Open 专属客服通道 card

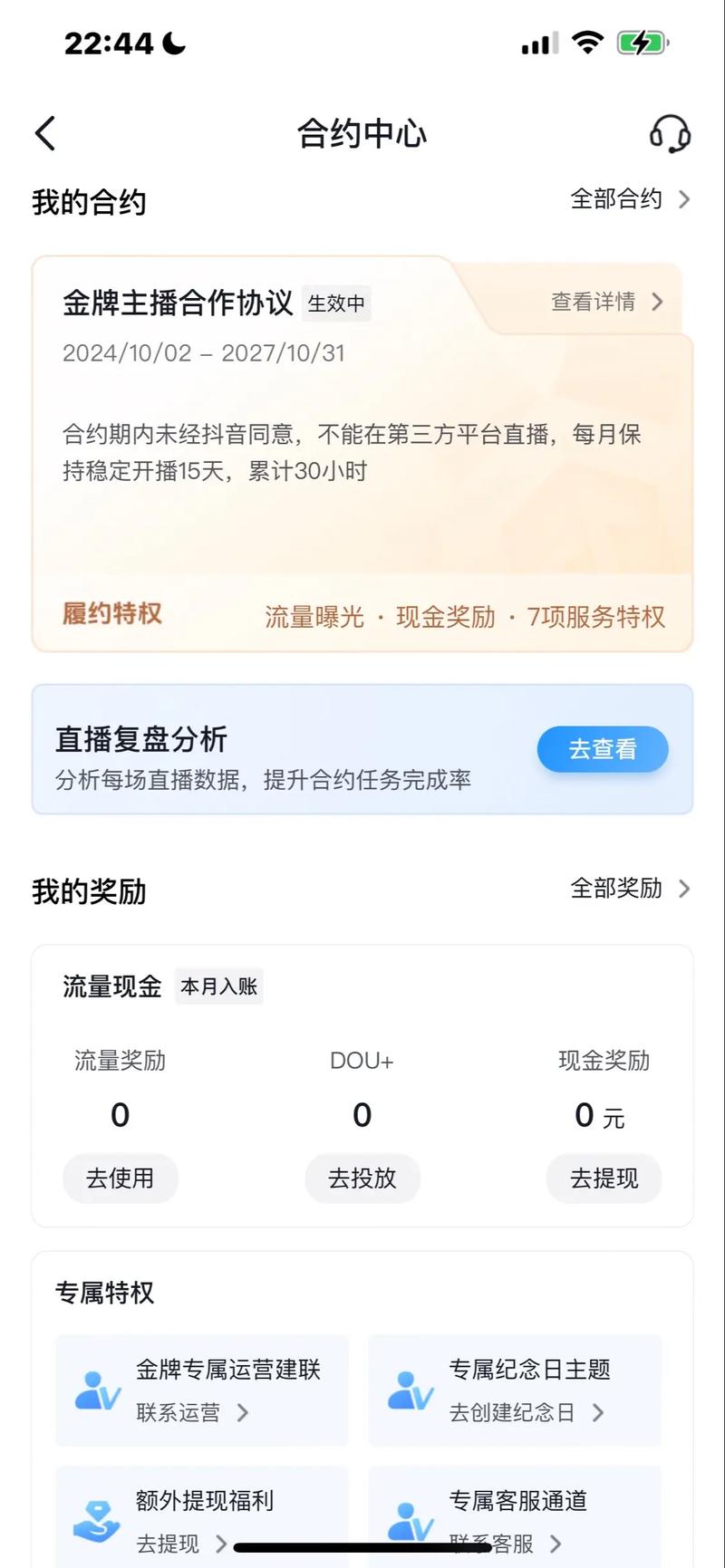(x=514, y=1520)
